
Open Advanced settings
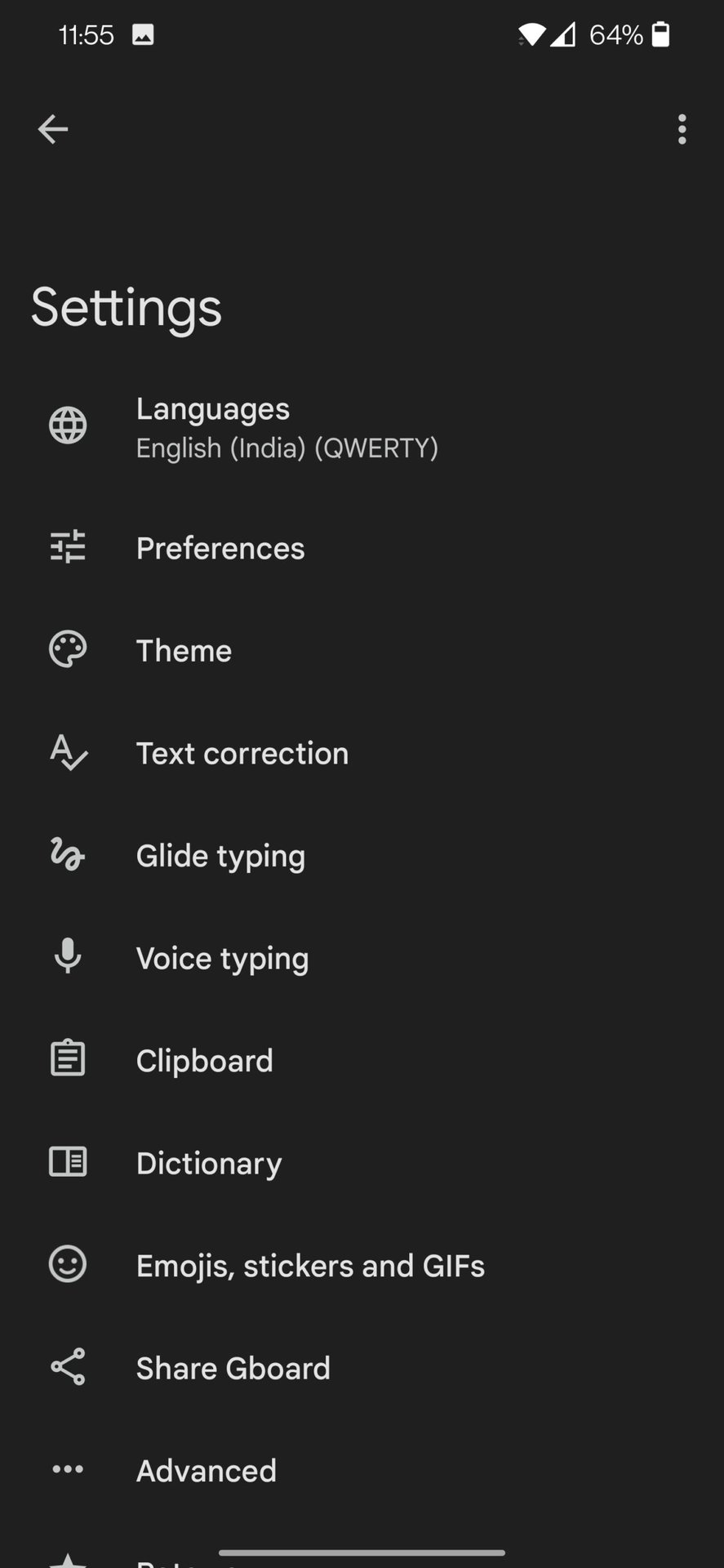click(x=206, y=1471)
